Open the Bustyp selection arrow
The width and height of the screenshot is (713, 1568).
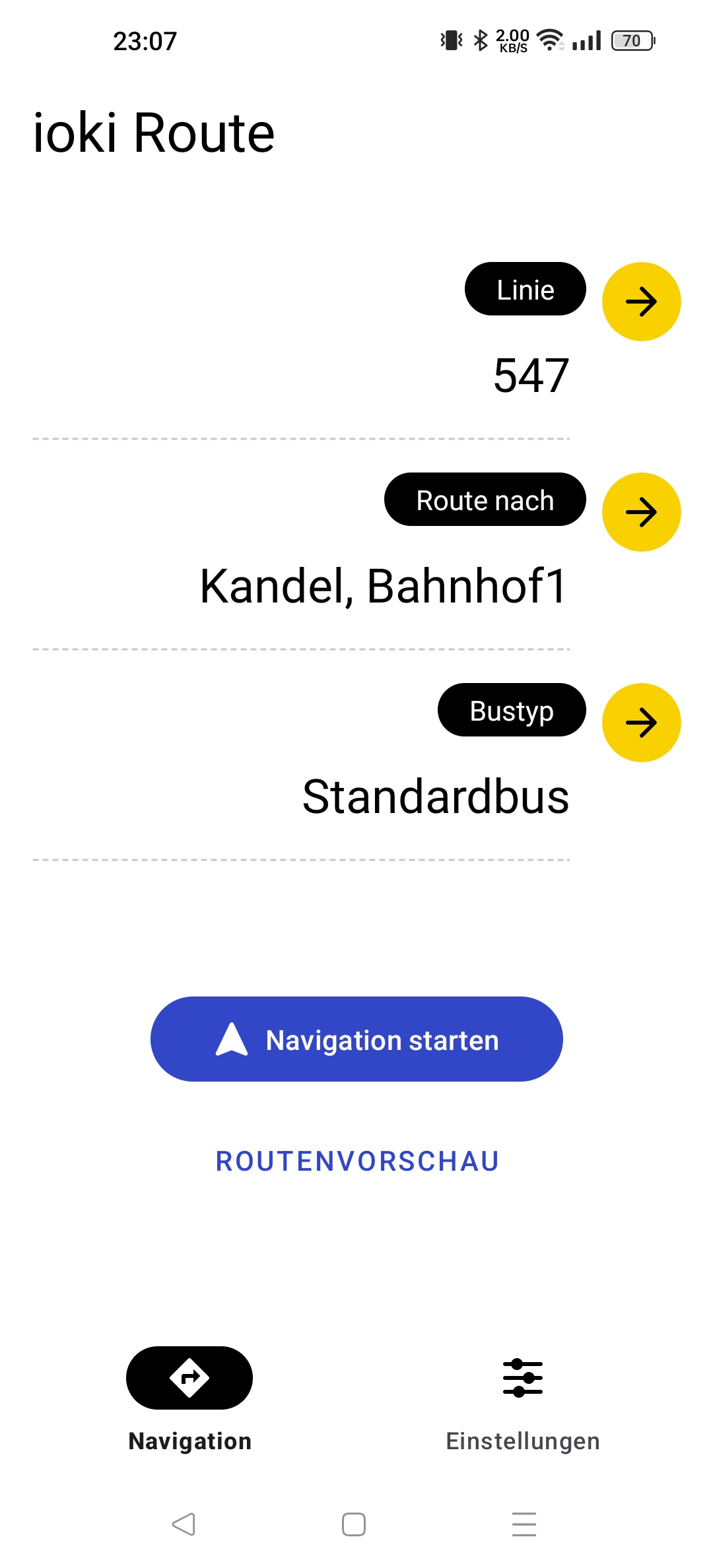tap(641, 723)
